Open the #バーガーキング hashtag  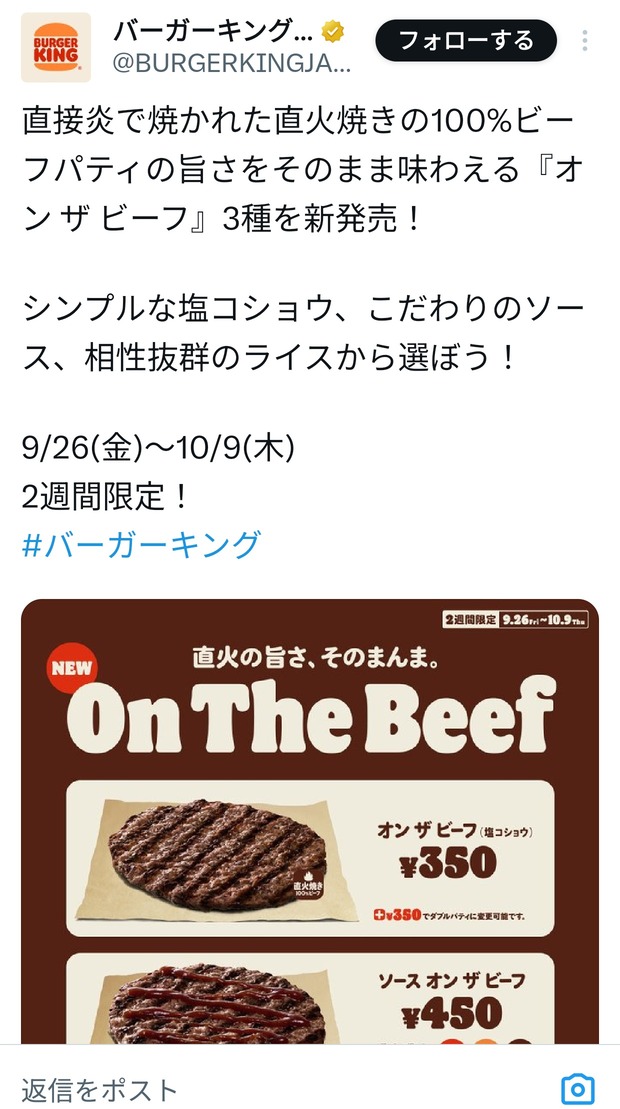click(141, 545)
